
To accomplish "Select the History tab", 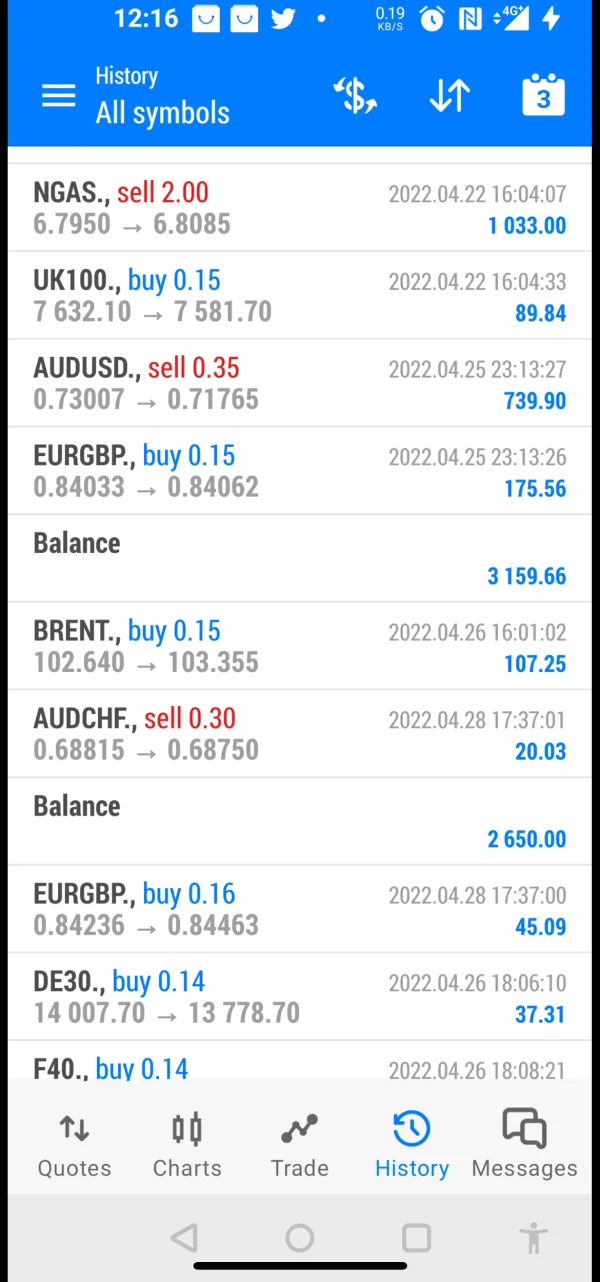I will pos(412,1145).
